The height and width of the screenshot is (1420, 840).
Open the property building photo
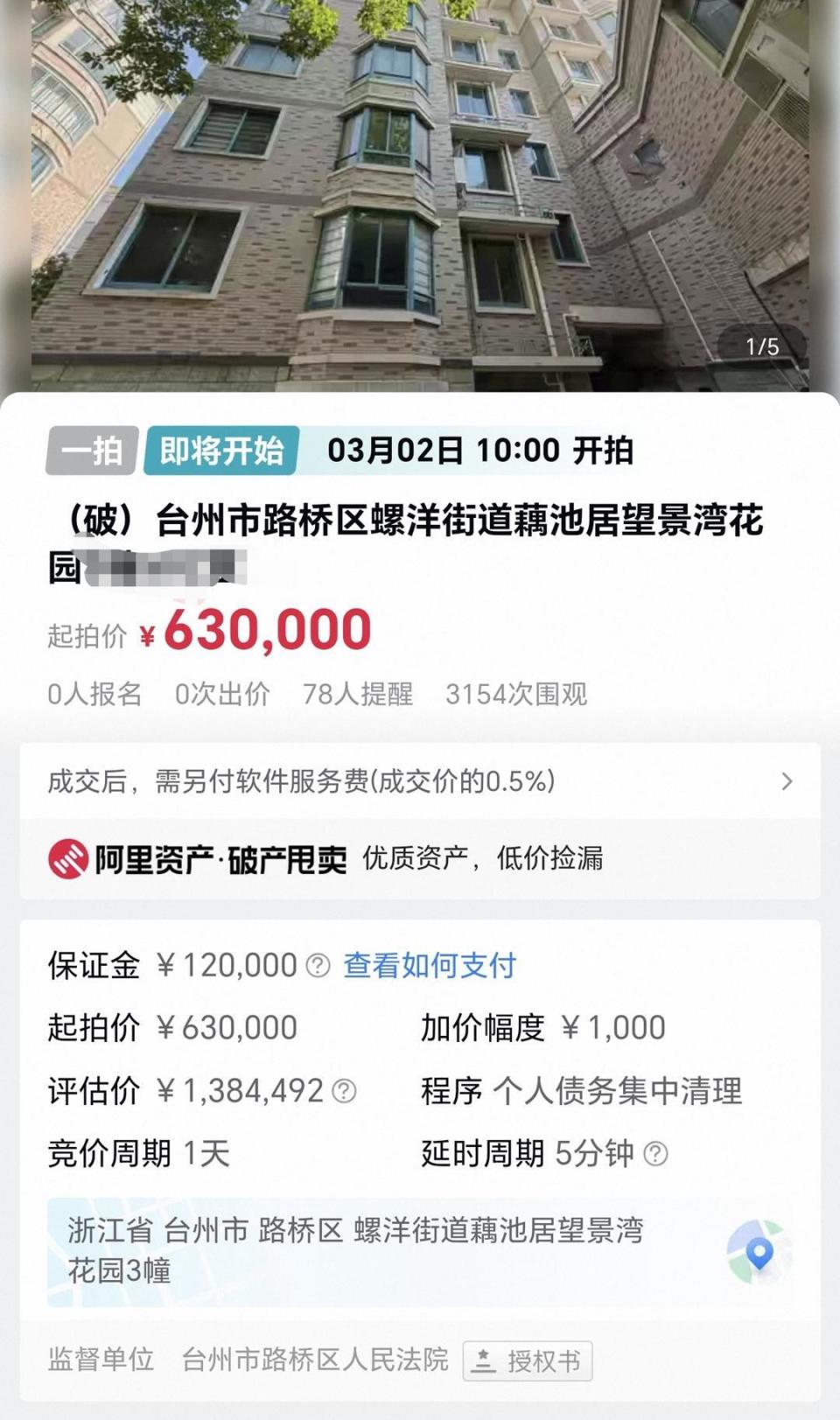420,192
